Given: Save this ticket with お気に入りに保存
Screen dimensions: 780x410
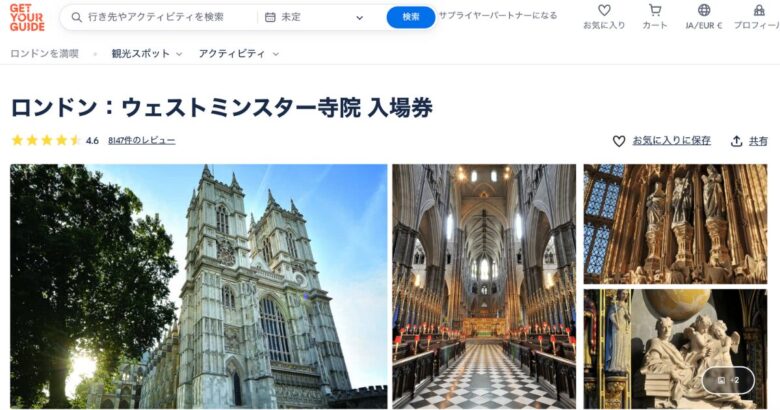Looking at the screenshot, I should point(662,141).
